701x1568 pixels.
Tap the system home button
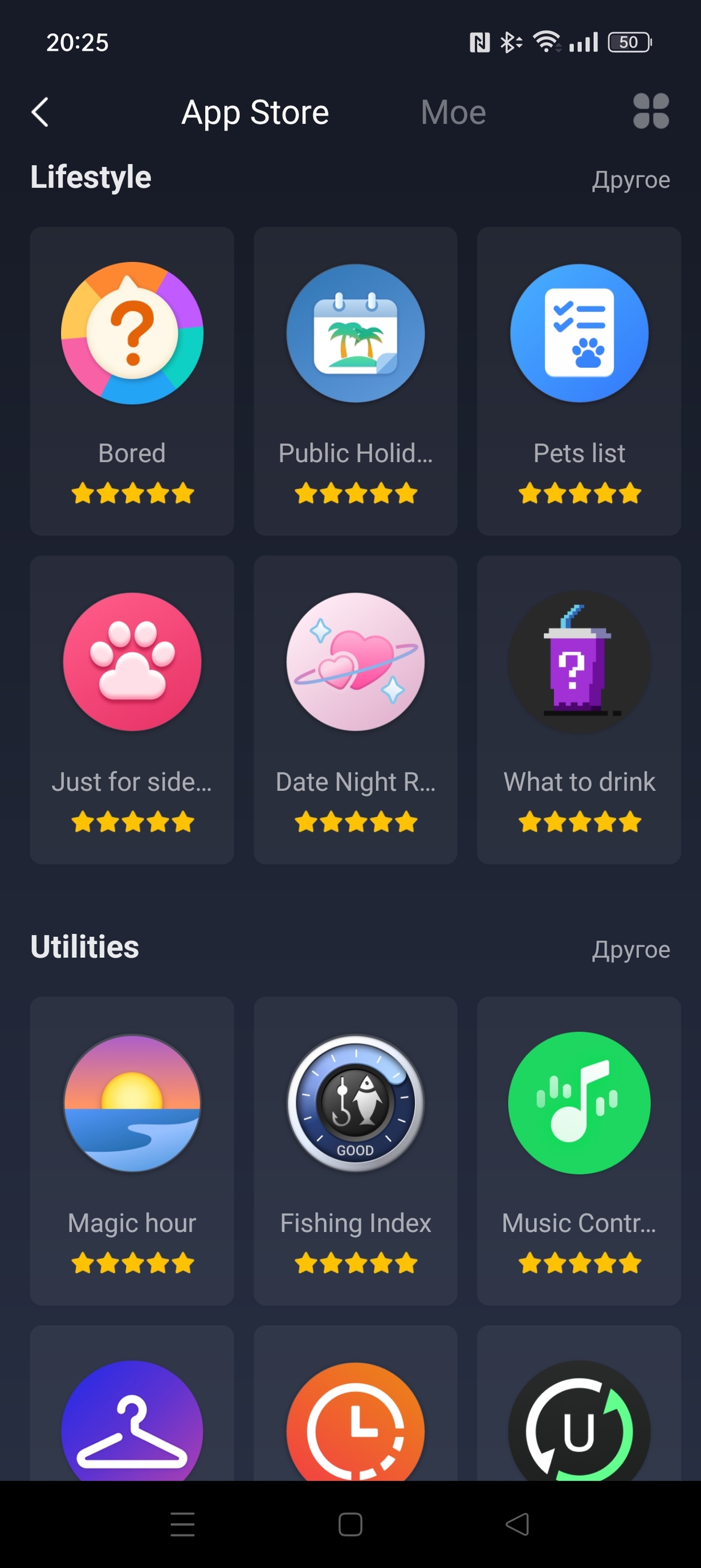(x=350, y=1524)
